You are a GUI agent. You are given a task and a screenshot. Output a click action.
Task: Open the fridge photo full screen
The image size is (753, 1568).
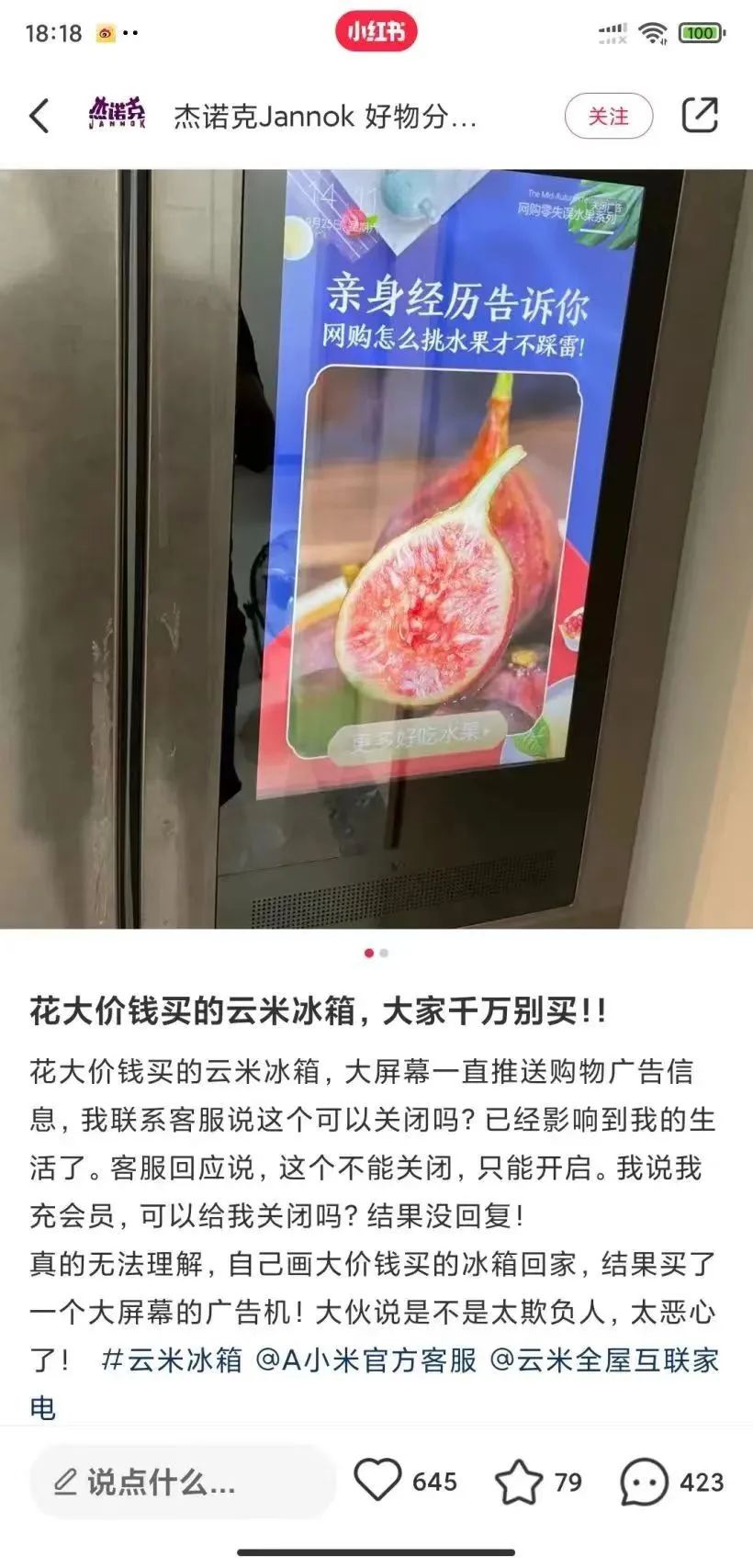tap(376, 548)
